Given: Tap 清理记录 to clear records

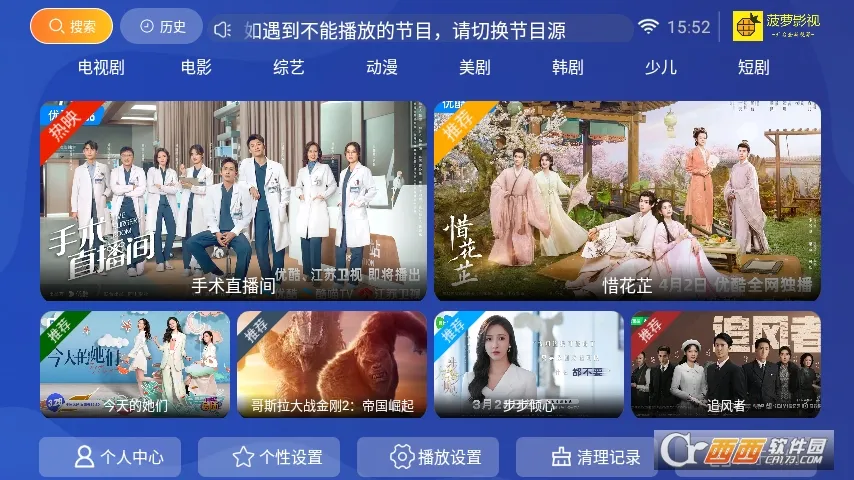Looking at the screenshot, I should (586, 457).
